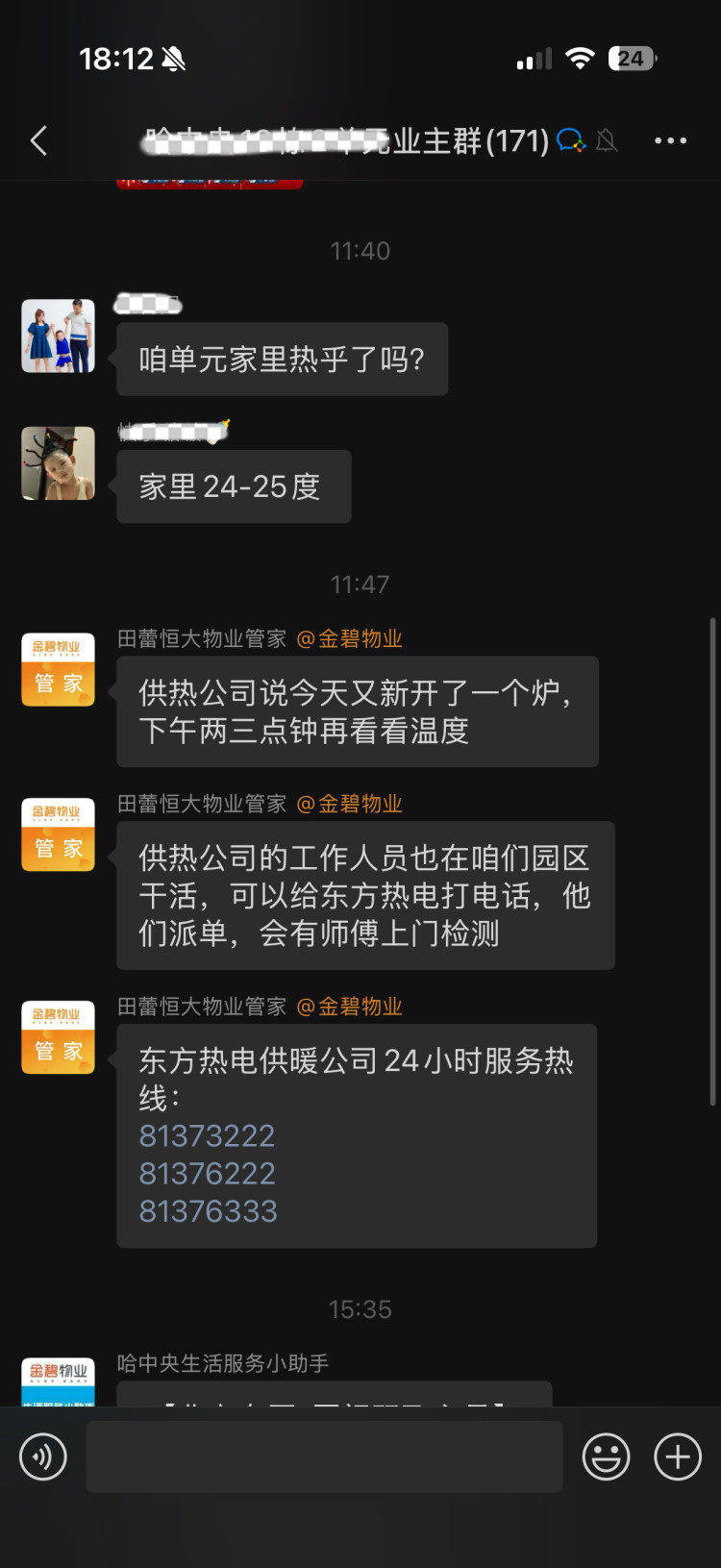The image size is (721, 1568).
Task: Switch to voice message input
Action: 43,1457
